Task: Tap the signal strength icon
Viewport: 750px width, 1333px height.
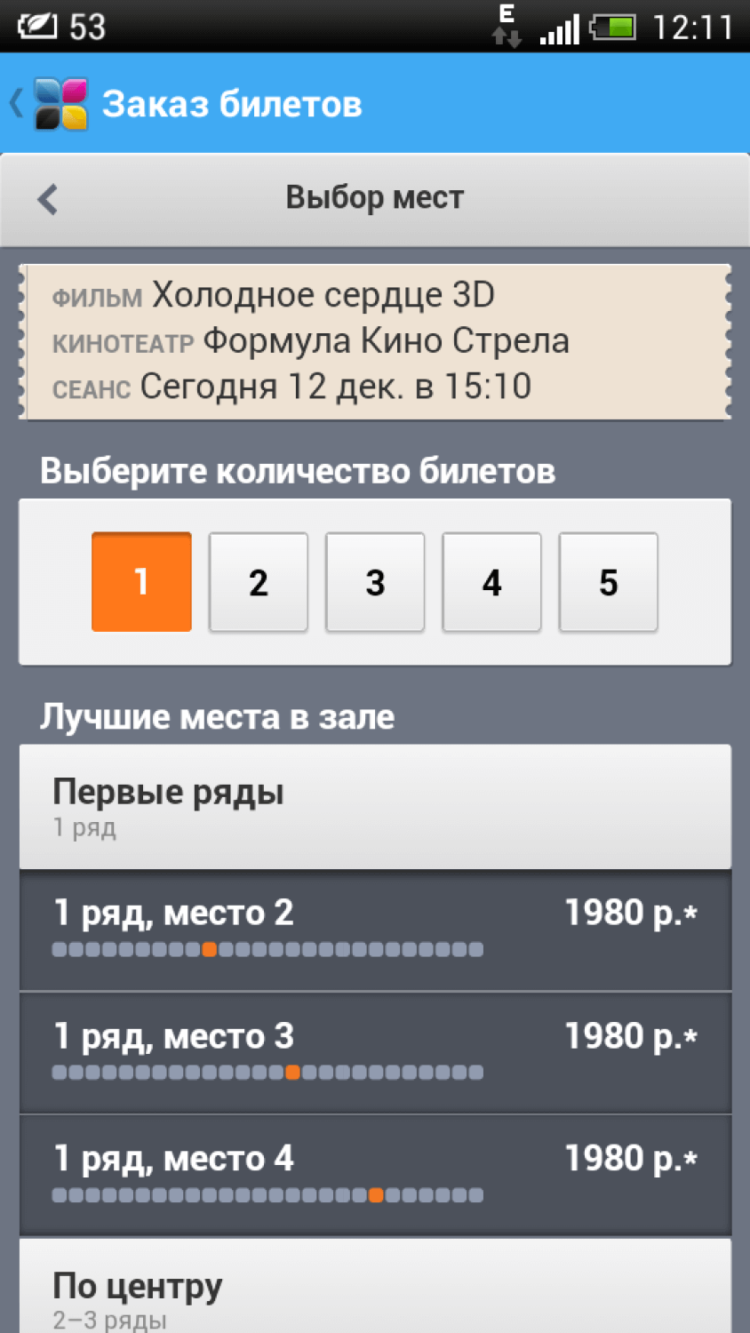Action: [556, 27]
